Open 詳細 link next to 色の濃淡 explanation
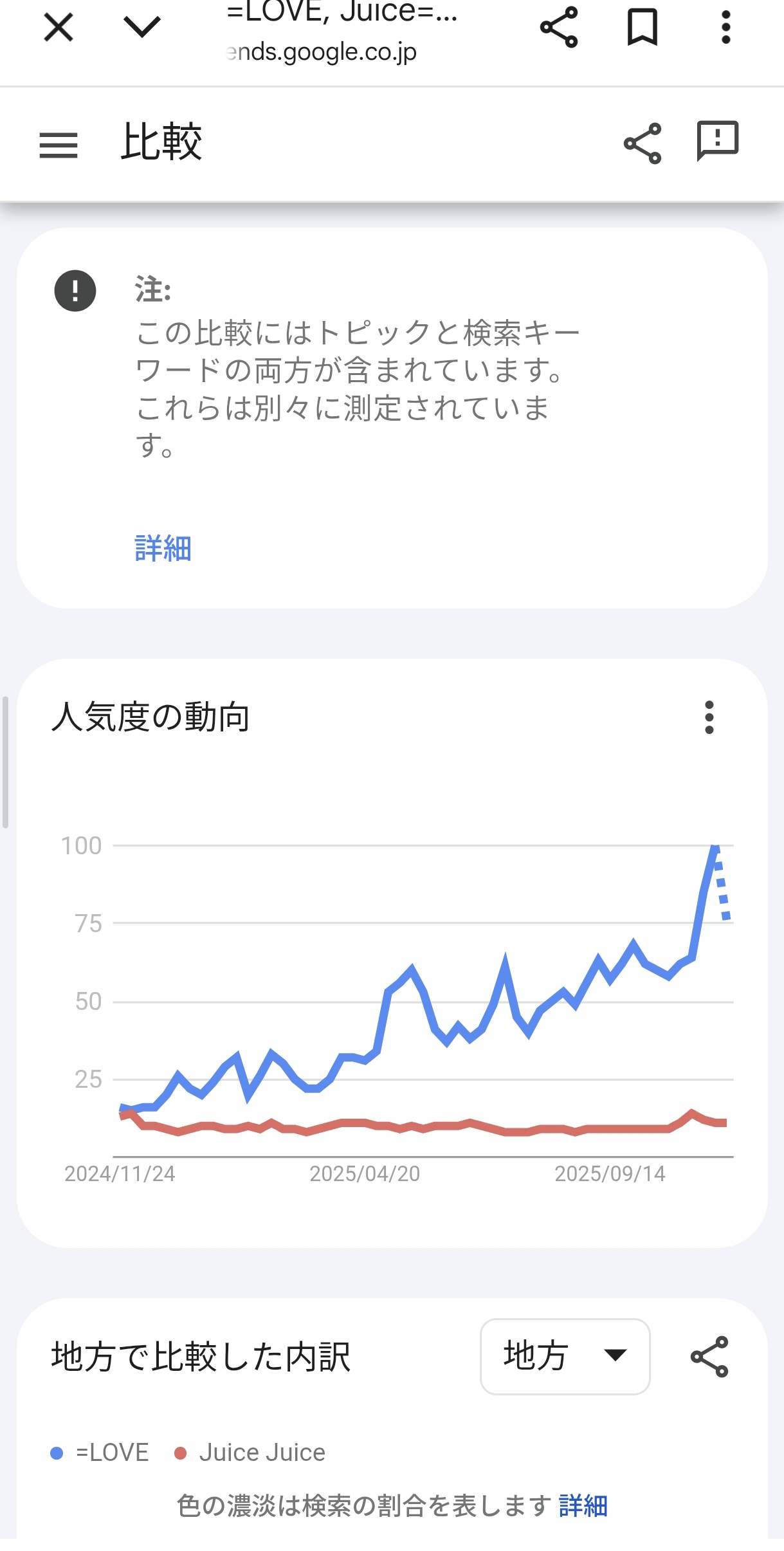The height and width of the screenshot is (1551, 784). pos(583,1506)
